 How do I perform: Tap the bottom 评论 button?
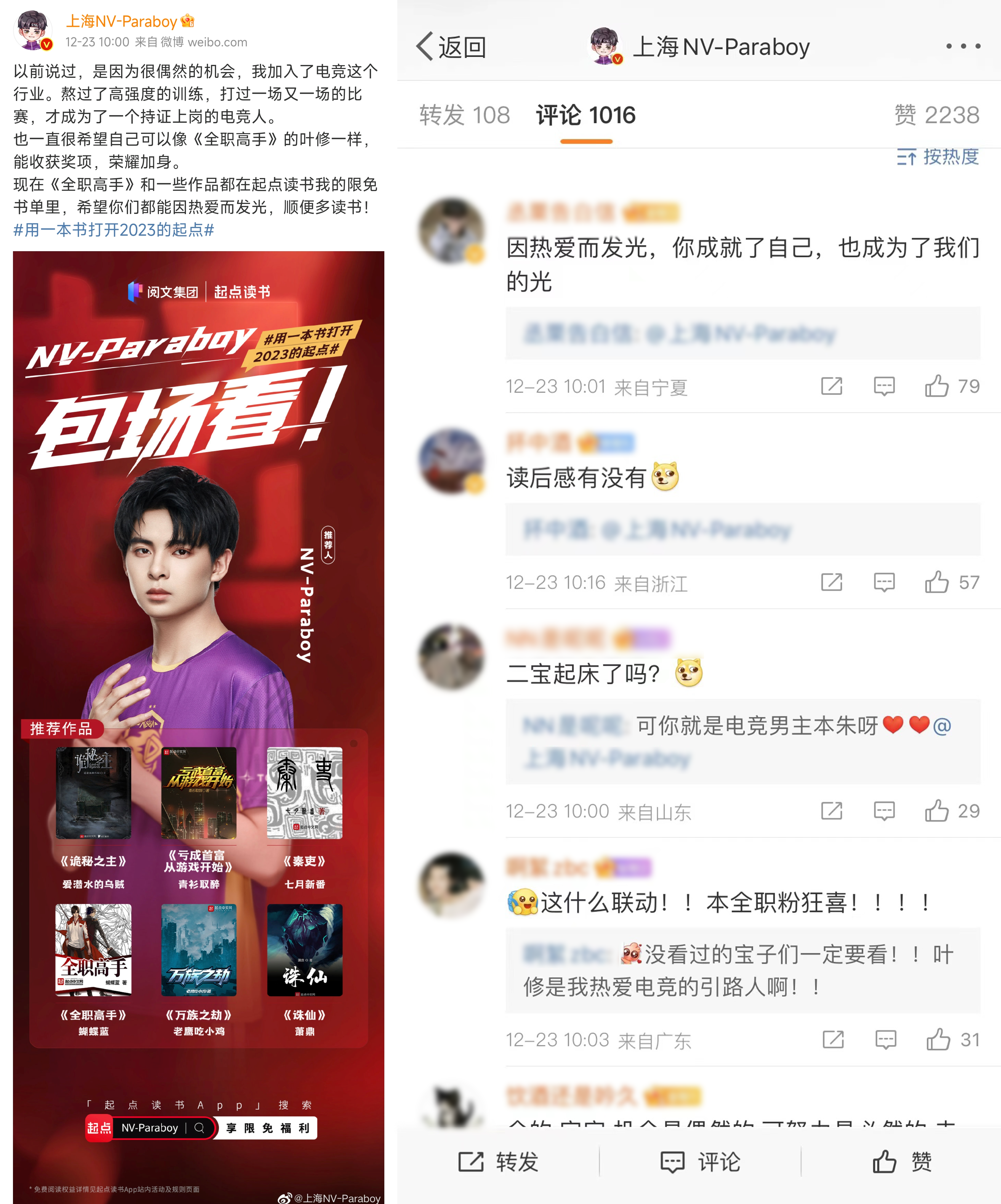coord(700,1162)
